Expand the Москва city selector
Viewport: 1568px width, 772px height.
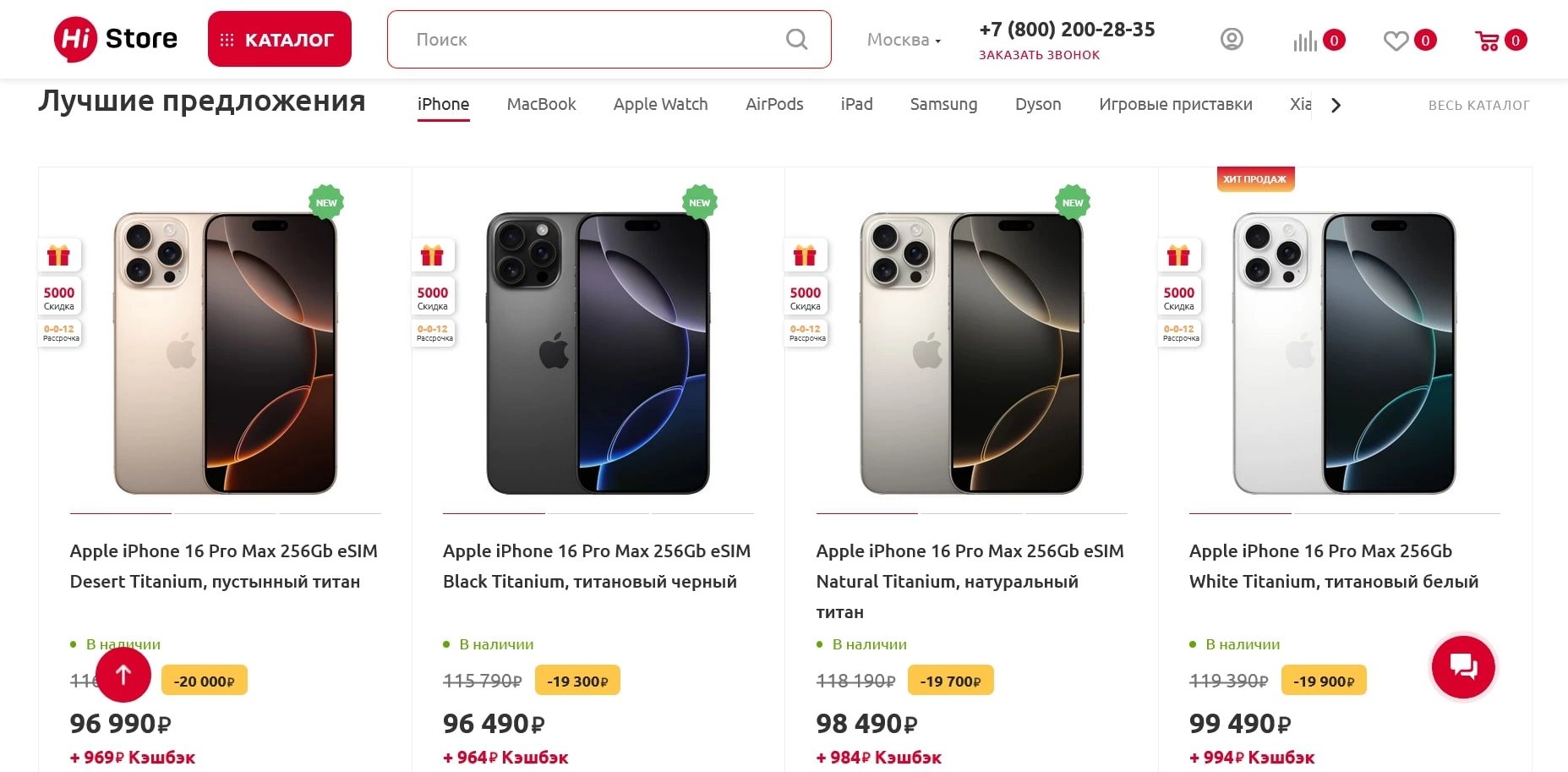[x=904, y=40]
